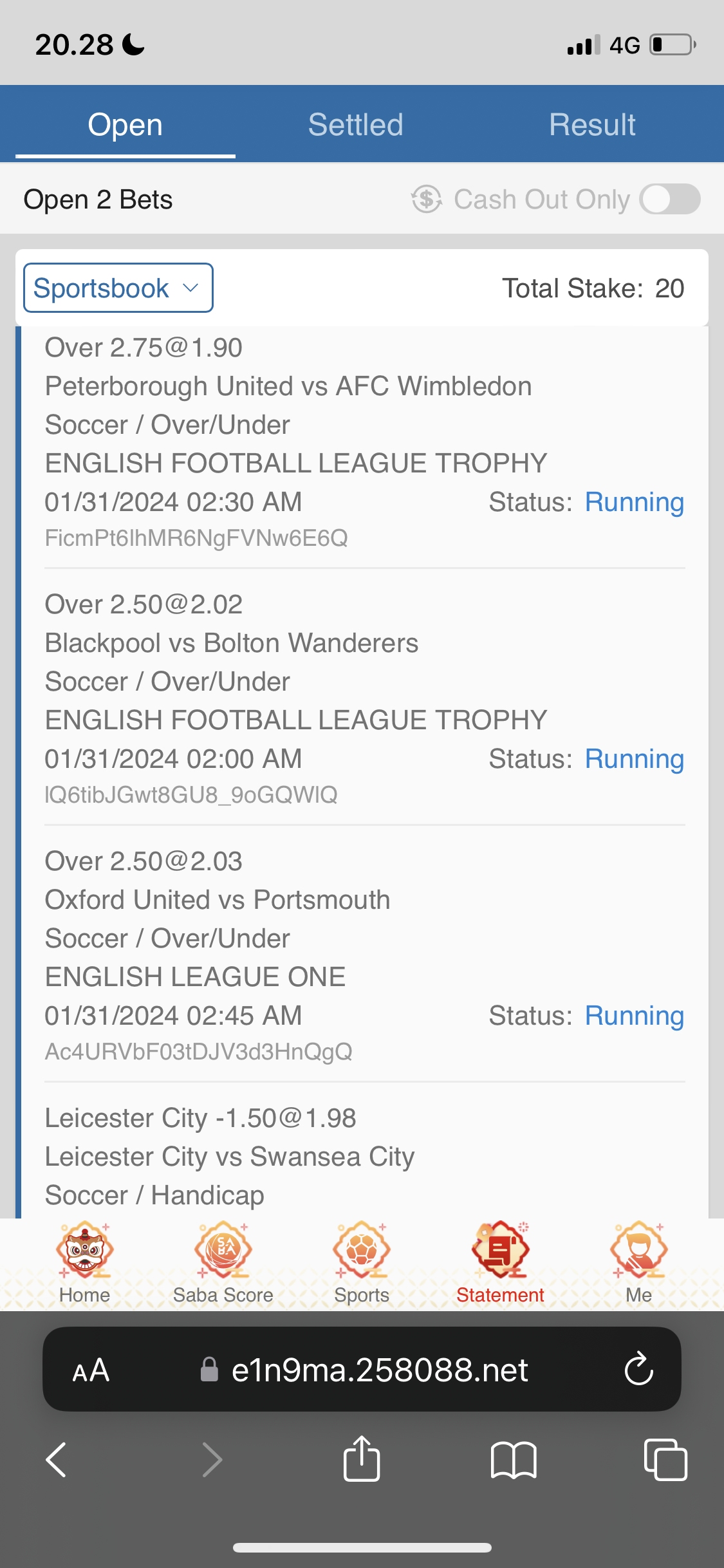Viewport: 724px width, 1568px height.
Task: Switch to the Result tab
Action: click(592, 124)
